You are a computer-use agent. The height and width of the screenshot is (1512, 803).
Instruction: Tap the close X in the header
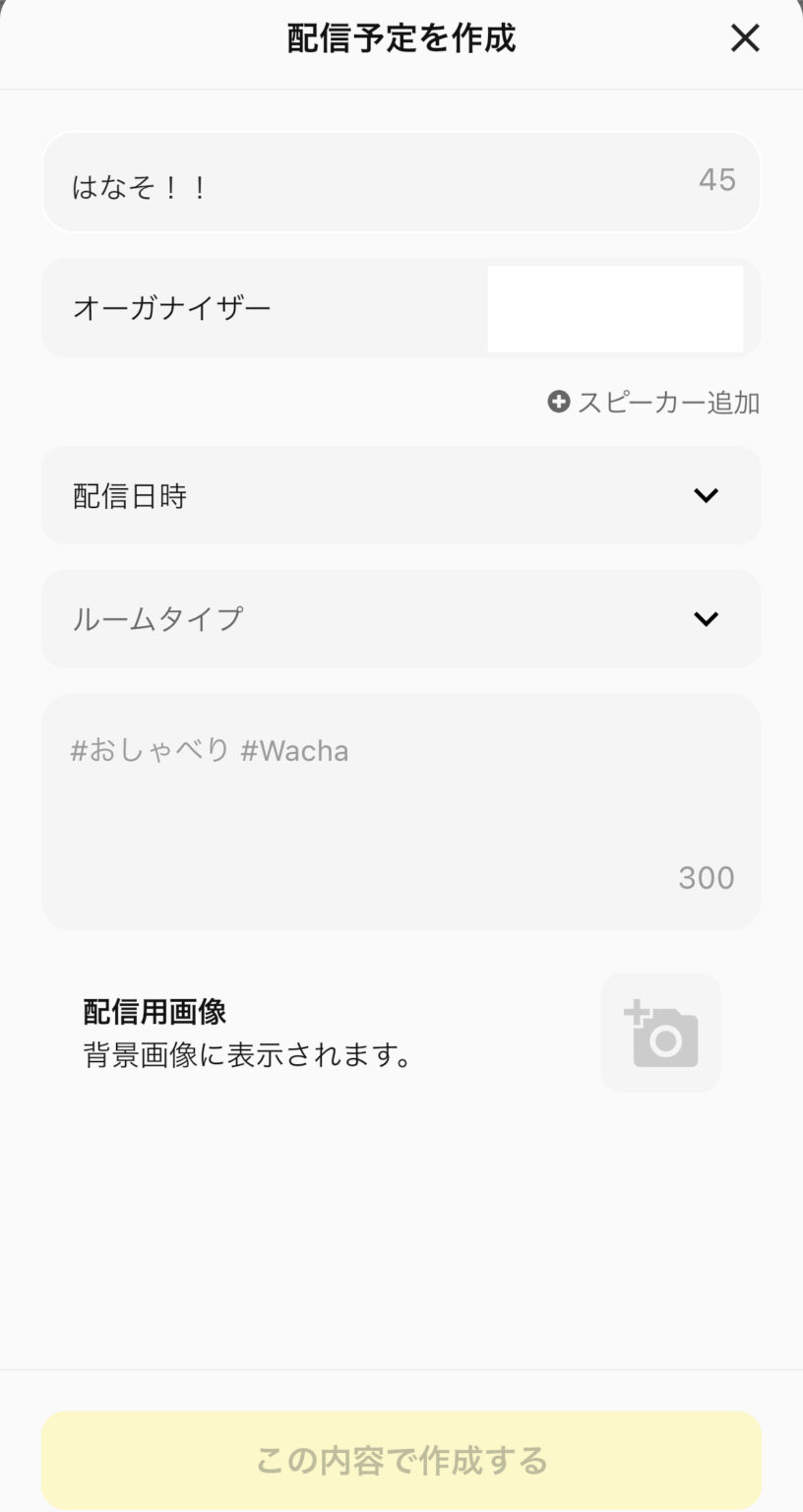pyautogui.click(x=745, y=37)
